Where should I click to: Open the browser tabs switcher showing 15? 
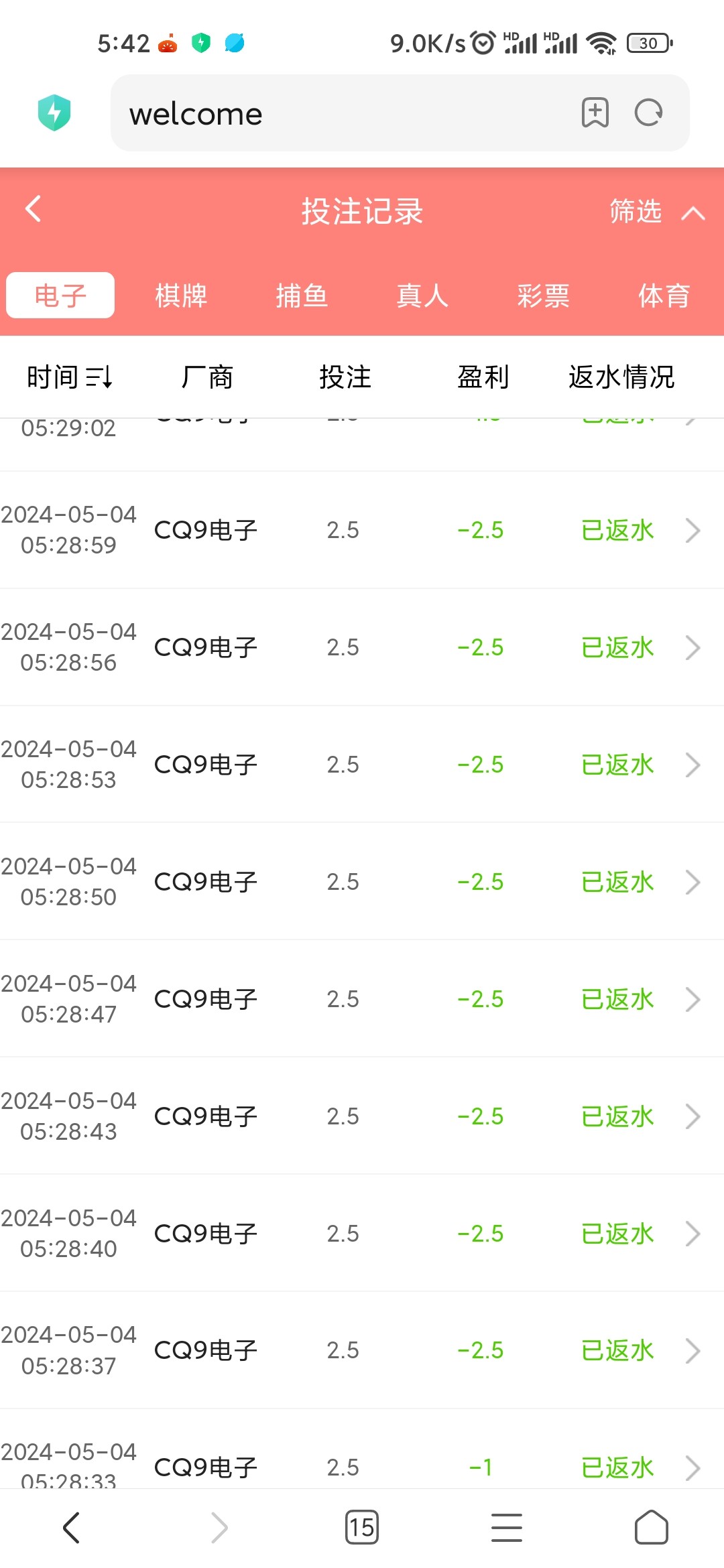[x=361, y=1528]
